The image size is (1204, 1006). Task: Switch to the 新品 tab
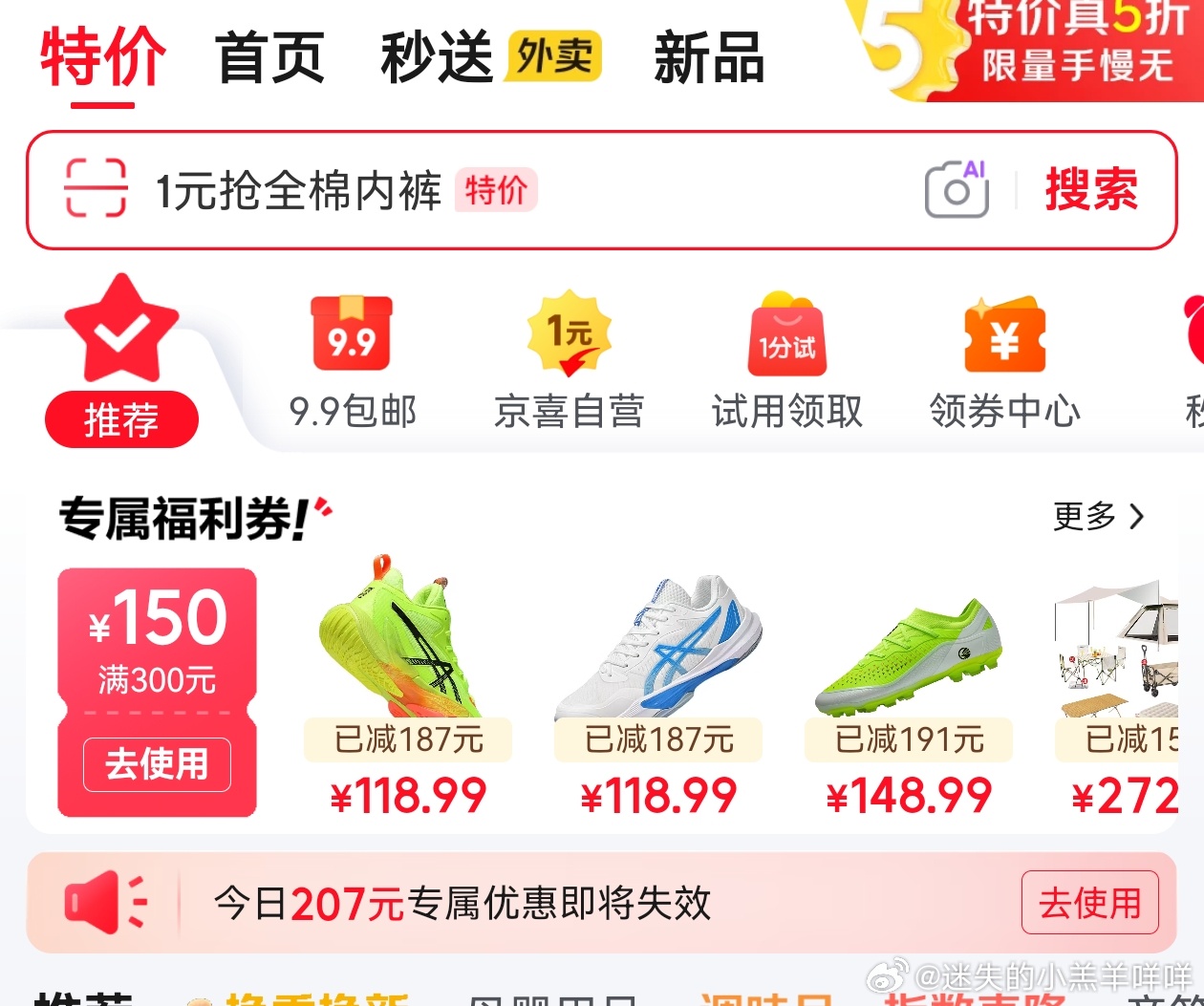[x=708, y=58]
